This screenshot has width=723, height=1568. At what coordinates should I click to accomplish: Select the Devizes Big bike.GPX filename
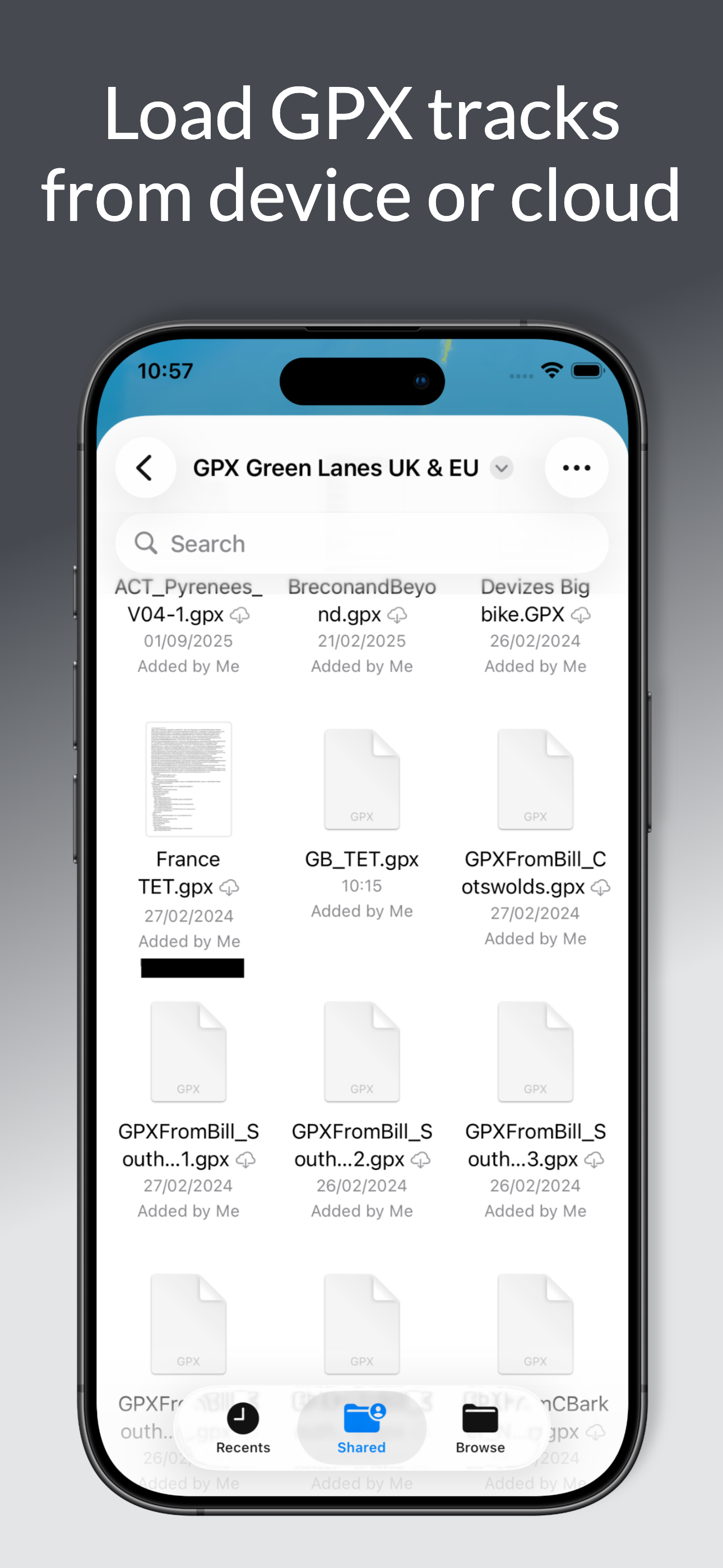[530, 601]
